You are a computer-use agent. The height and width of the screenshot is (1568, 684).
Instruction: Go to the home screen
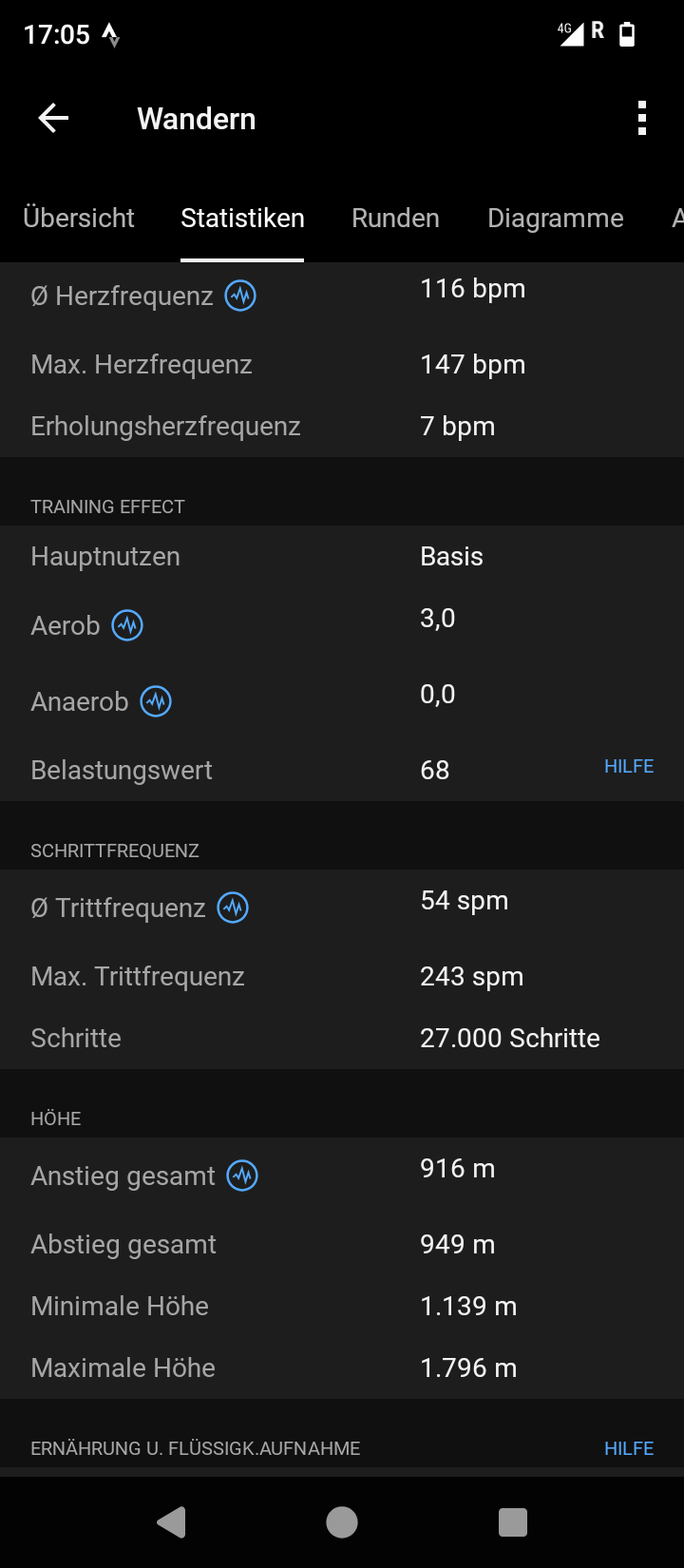[342, 1522]
